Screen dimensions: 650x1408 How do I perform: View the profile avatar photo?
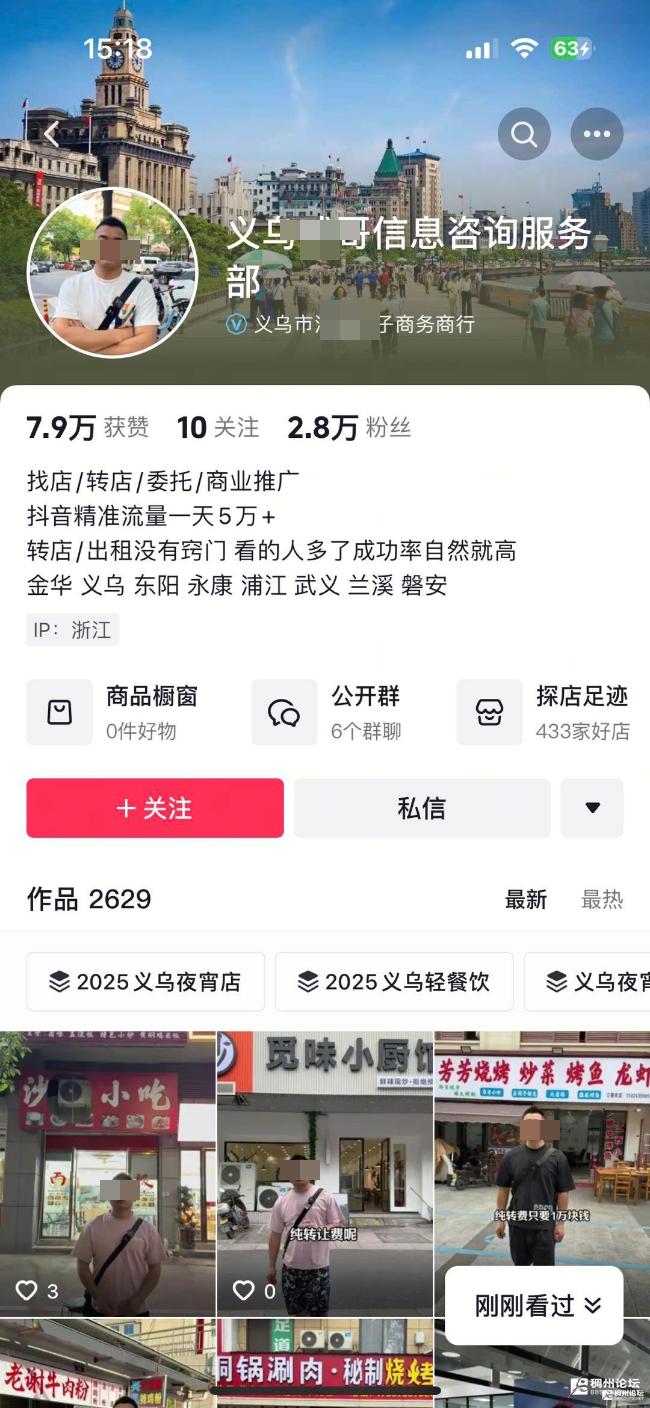click(x=112, y=271)
